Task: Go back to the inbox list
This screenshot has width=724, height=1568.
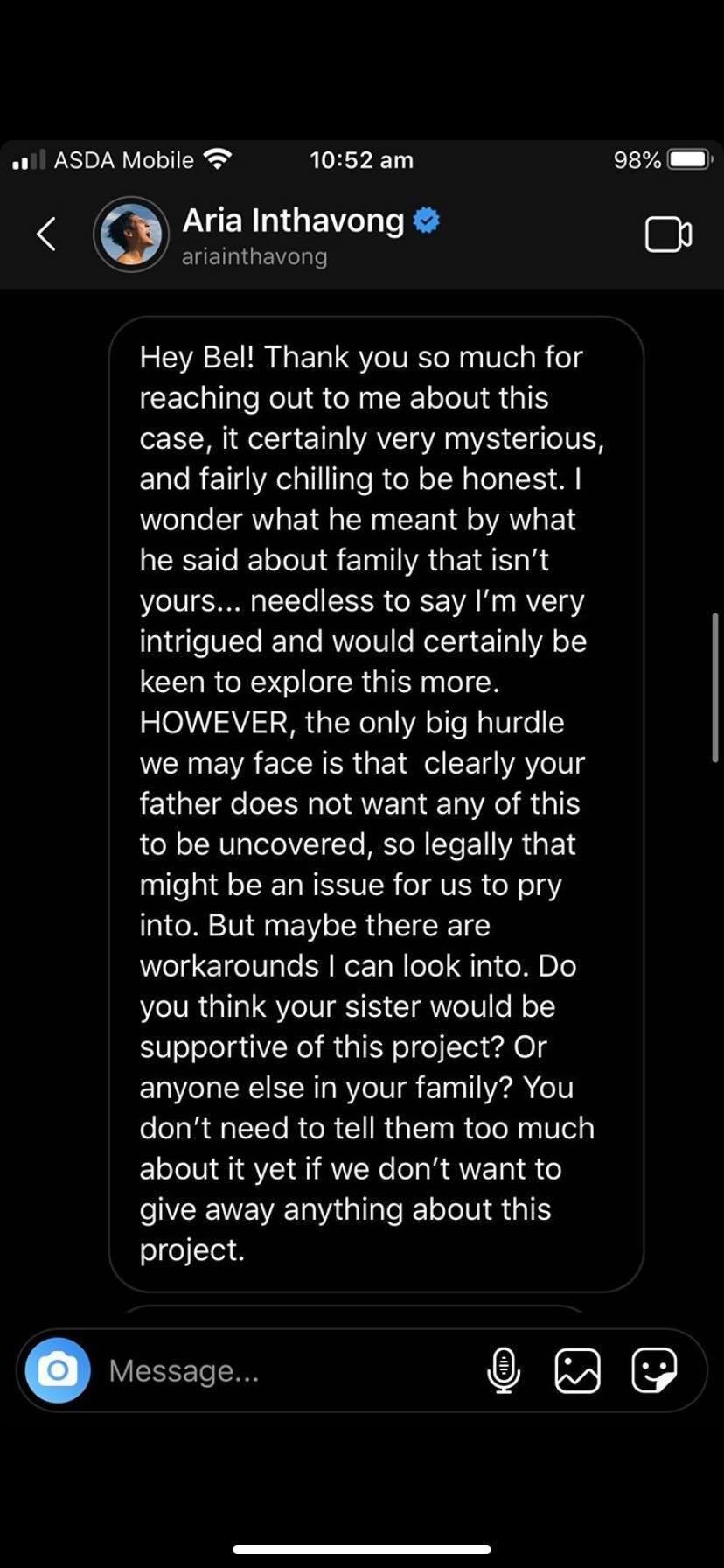Action: coord(47,234)
